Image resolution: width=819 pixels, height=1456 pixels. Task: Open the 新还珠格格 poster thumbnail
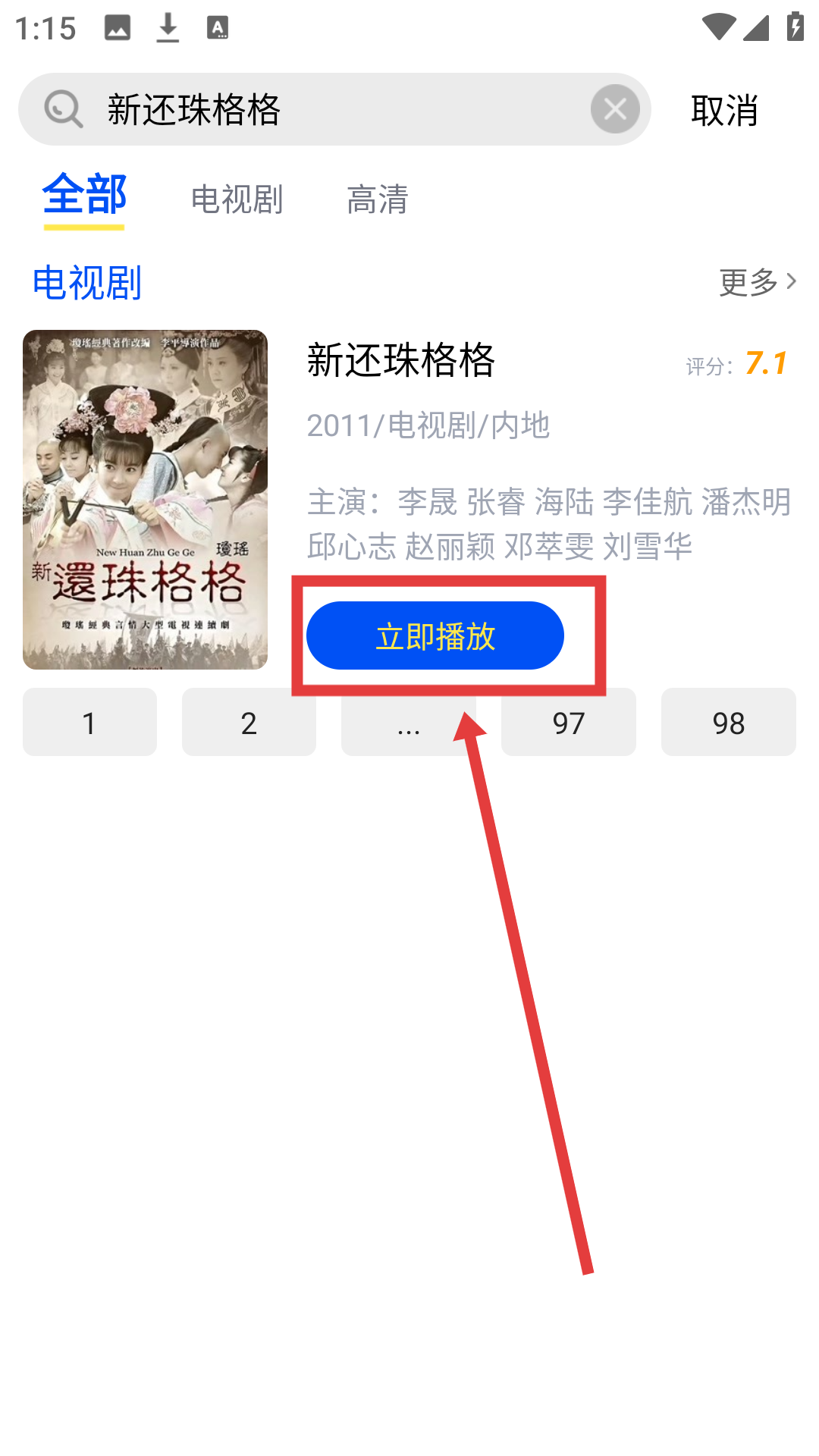145,499
